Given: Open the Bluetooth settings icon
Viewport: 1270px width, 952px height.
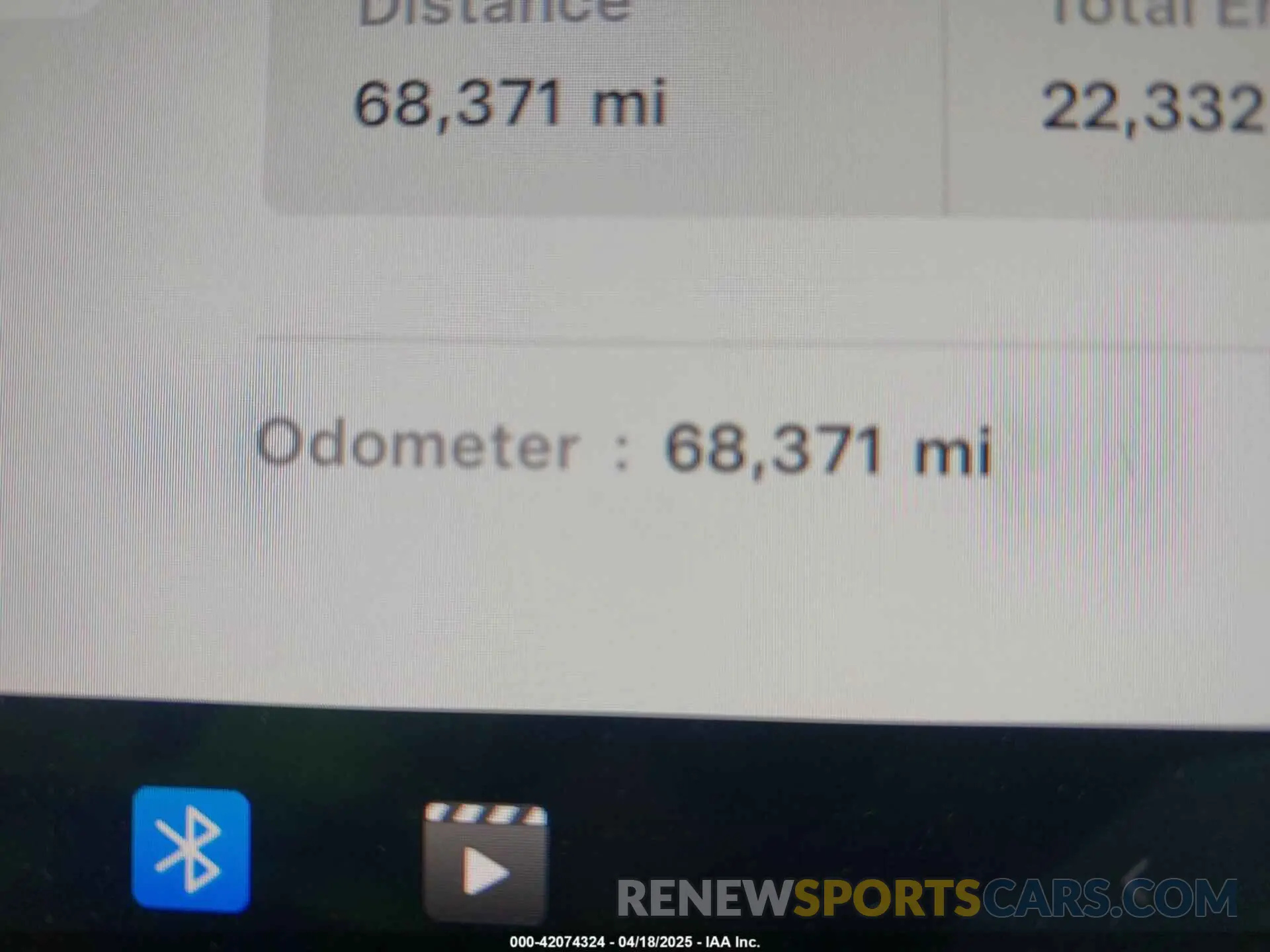Looking at the screenshot, I should point(190,850).
